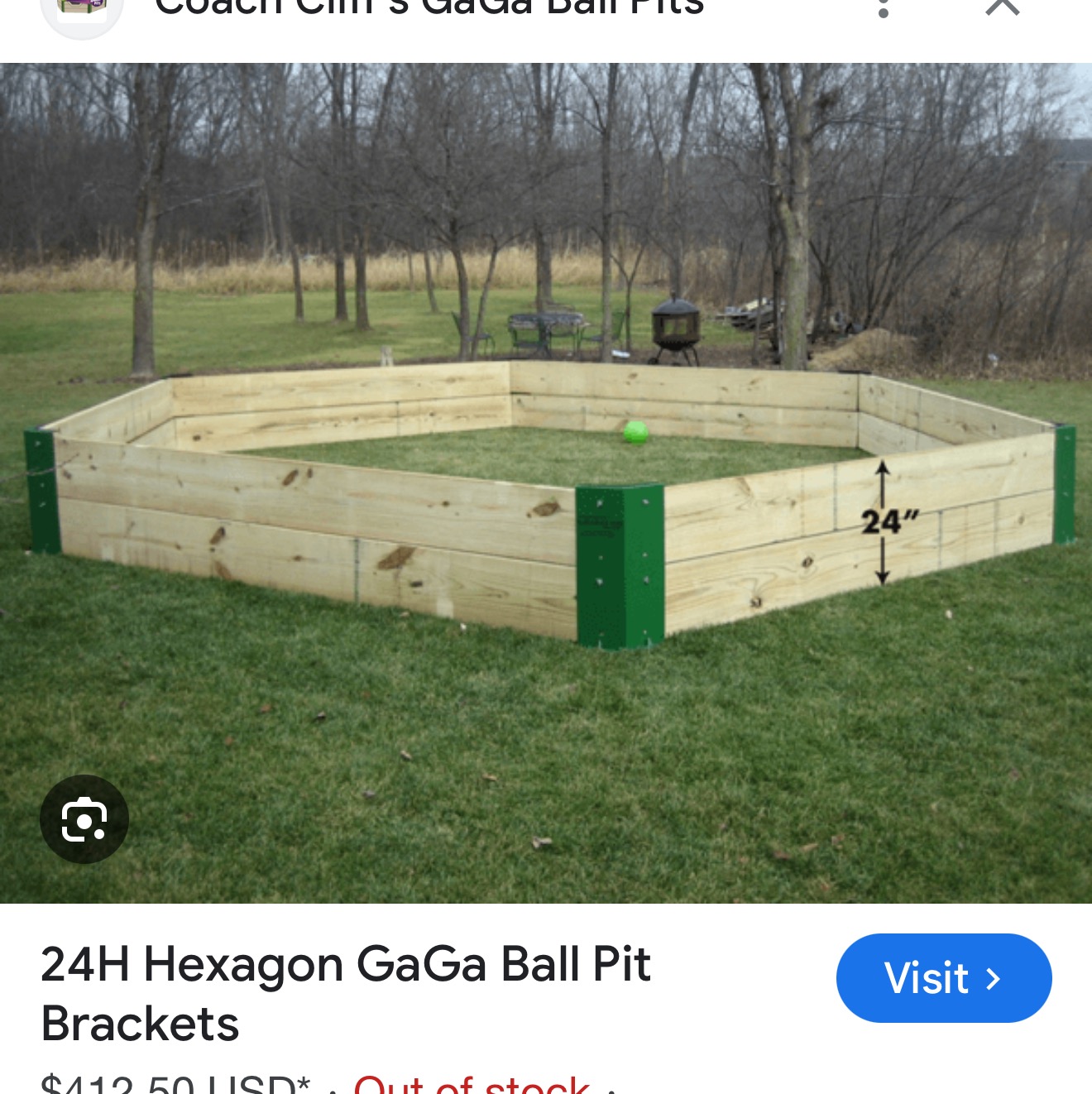Screen dimensions: 1092x1094
Task: Open Coach Cliff's GaGa Ball Pits source
Action: tap(429, 10)
